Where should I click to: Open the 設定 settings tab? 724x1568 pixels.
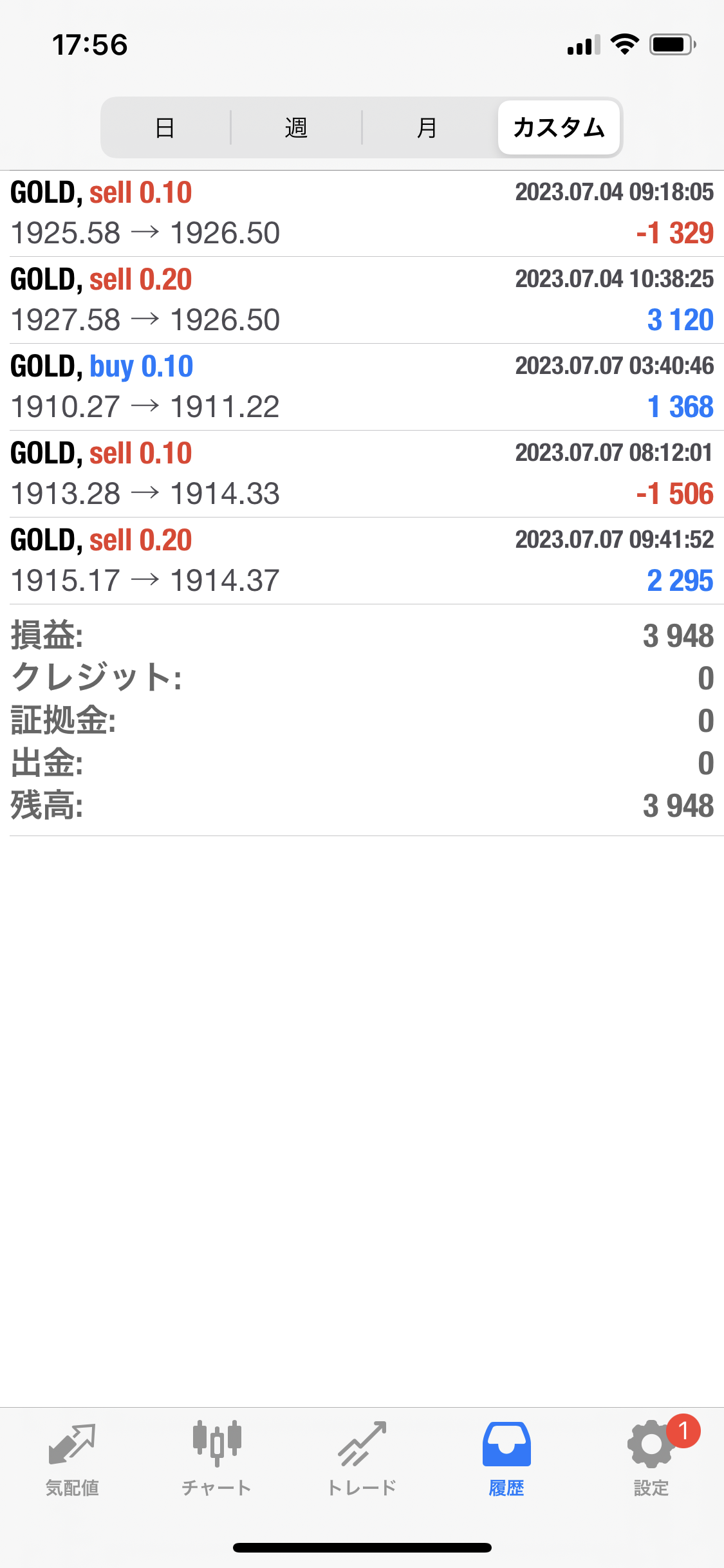(651, 1459)
